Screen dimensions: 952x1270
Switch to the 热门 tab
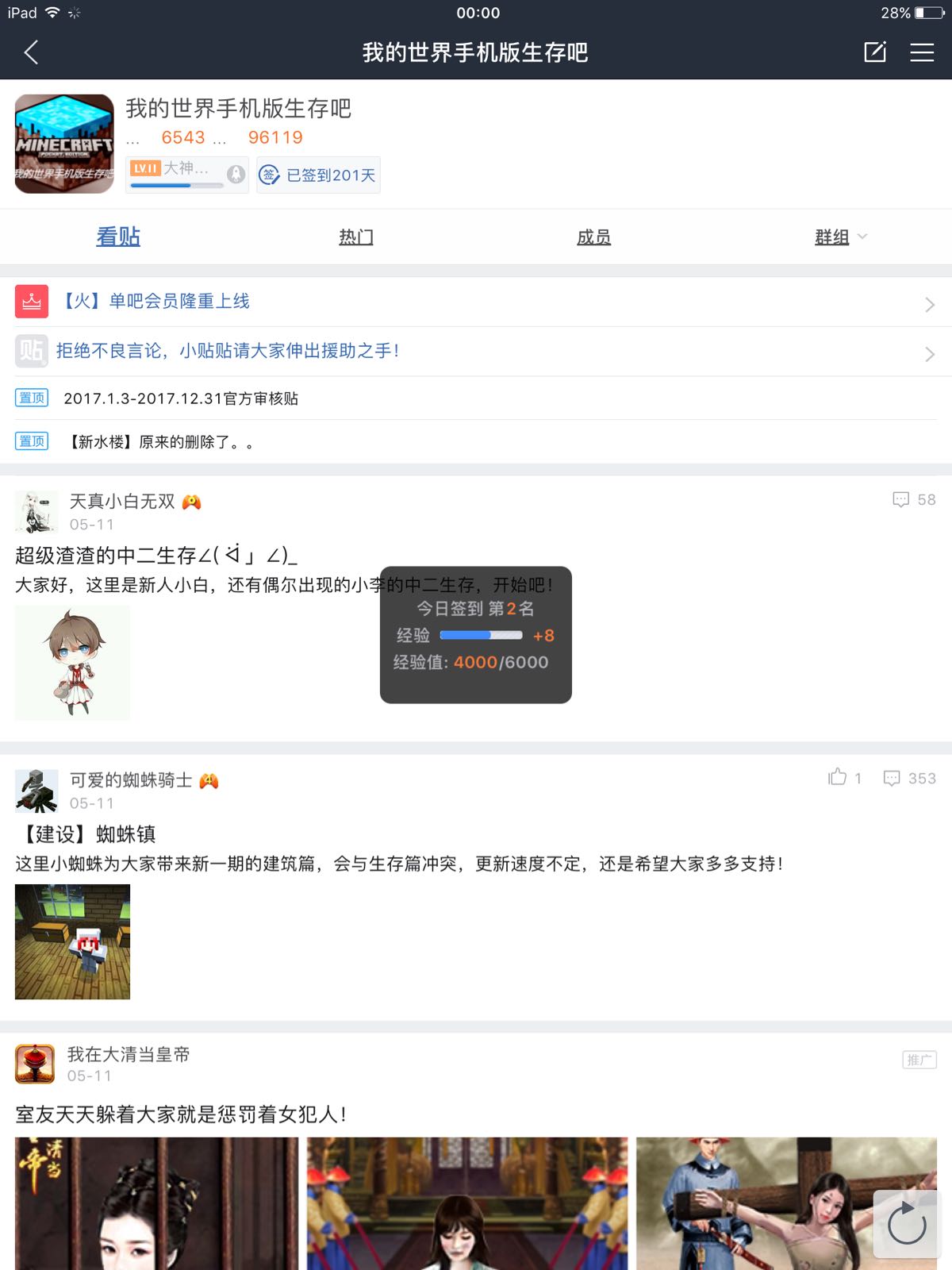coord(356,237)
